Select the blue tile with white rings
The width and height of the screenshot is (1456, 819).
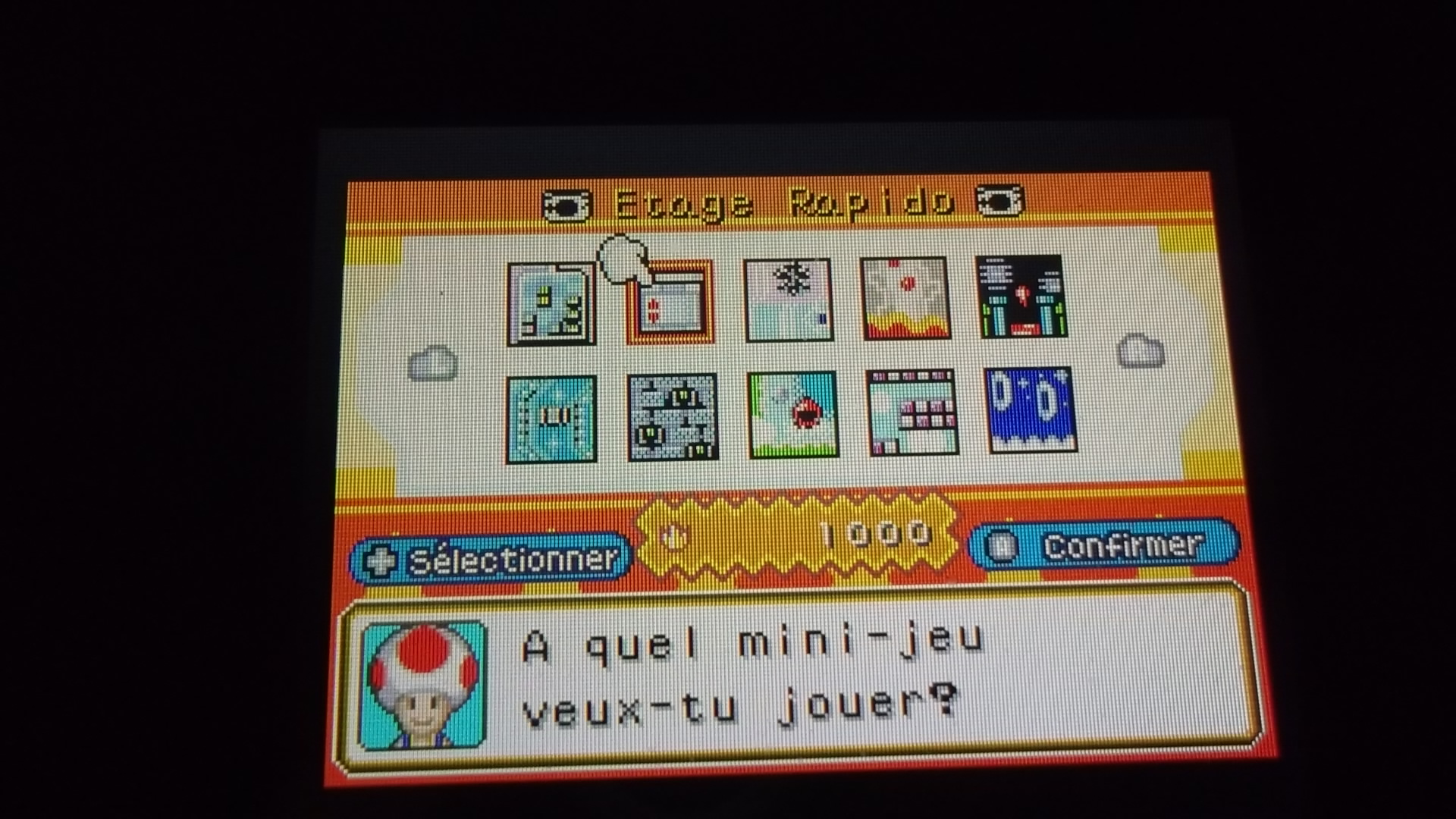coord(1030,410)
